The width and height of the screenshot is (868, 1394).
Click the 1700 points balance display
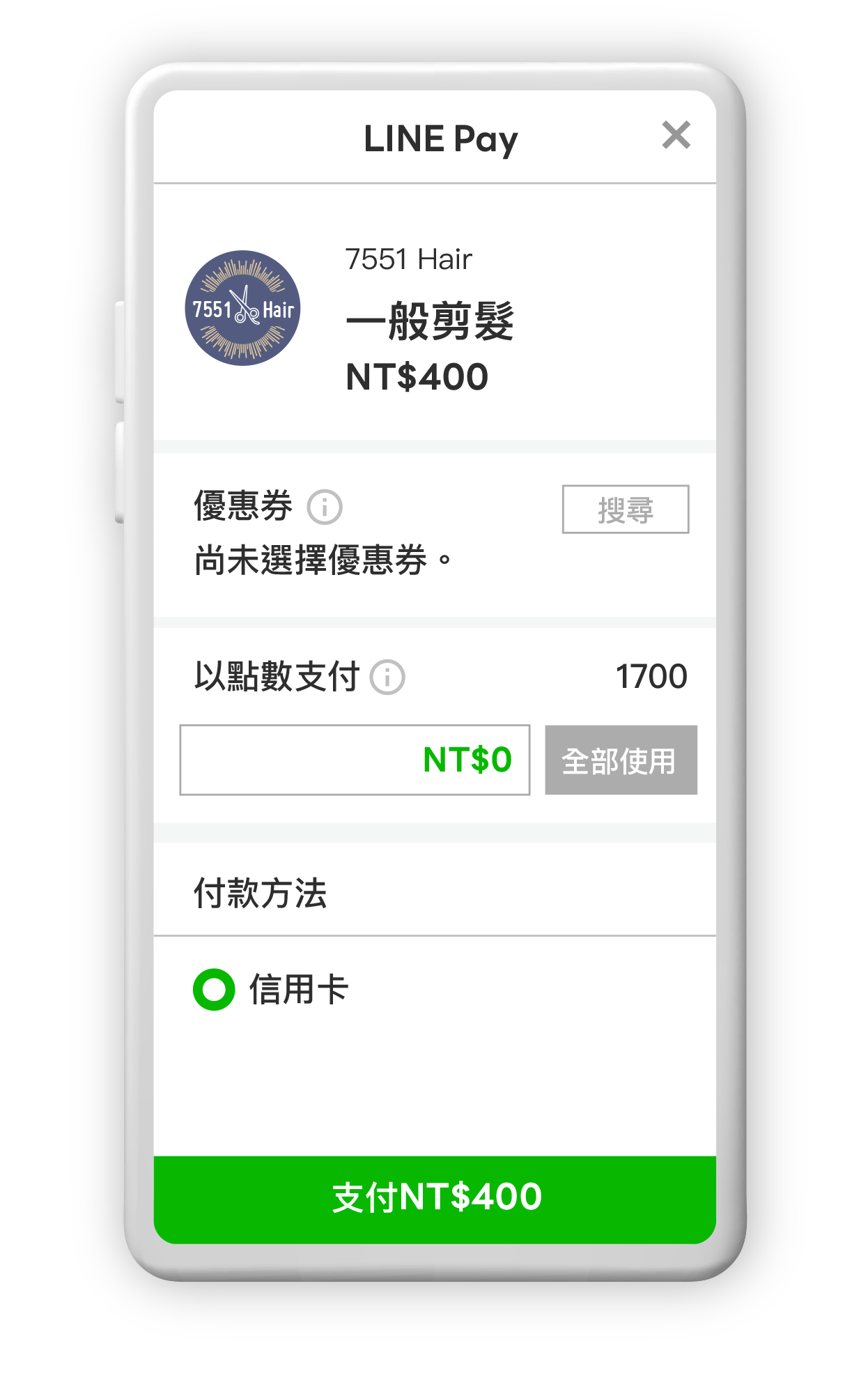[x=651, y=675]
